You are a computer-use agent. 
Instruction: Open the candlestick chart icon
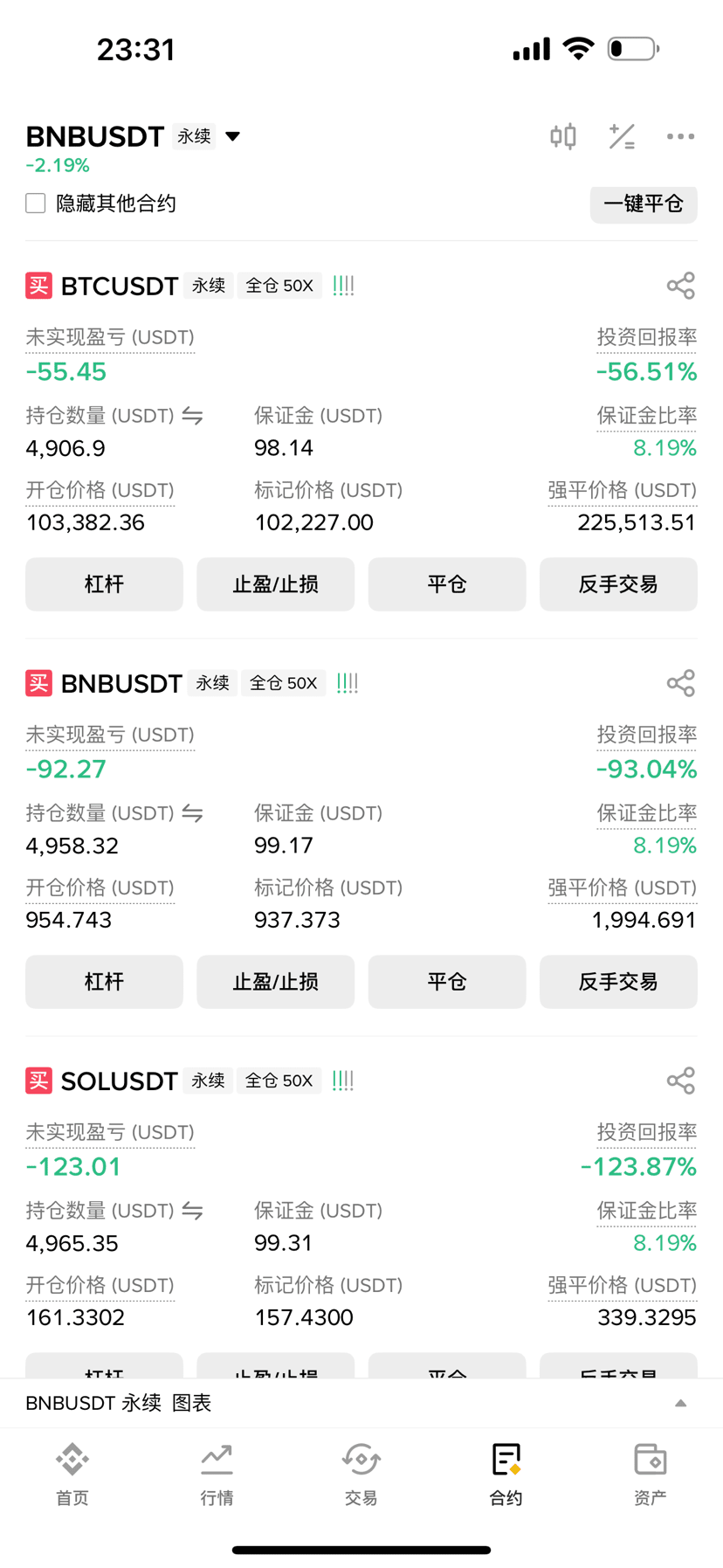[563, 136]
